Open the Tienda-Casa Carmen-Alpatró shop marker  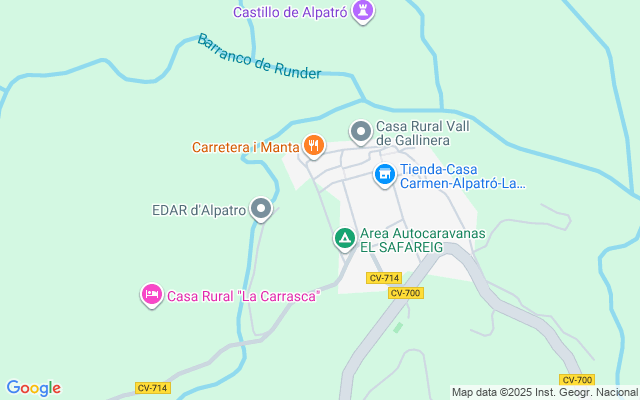(384, 176)
